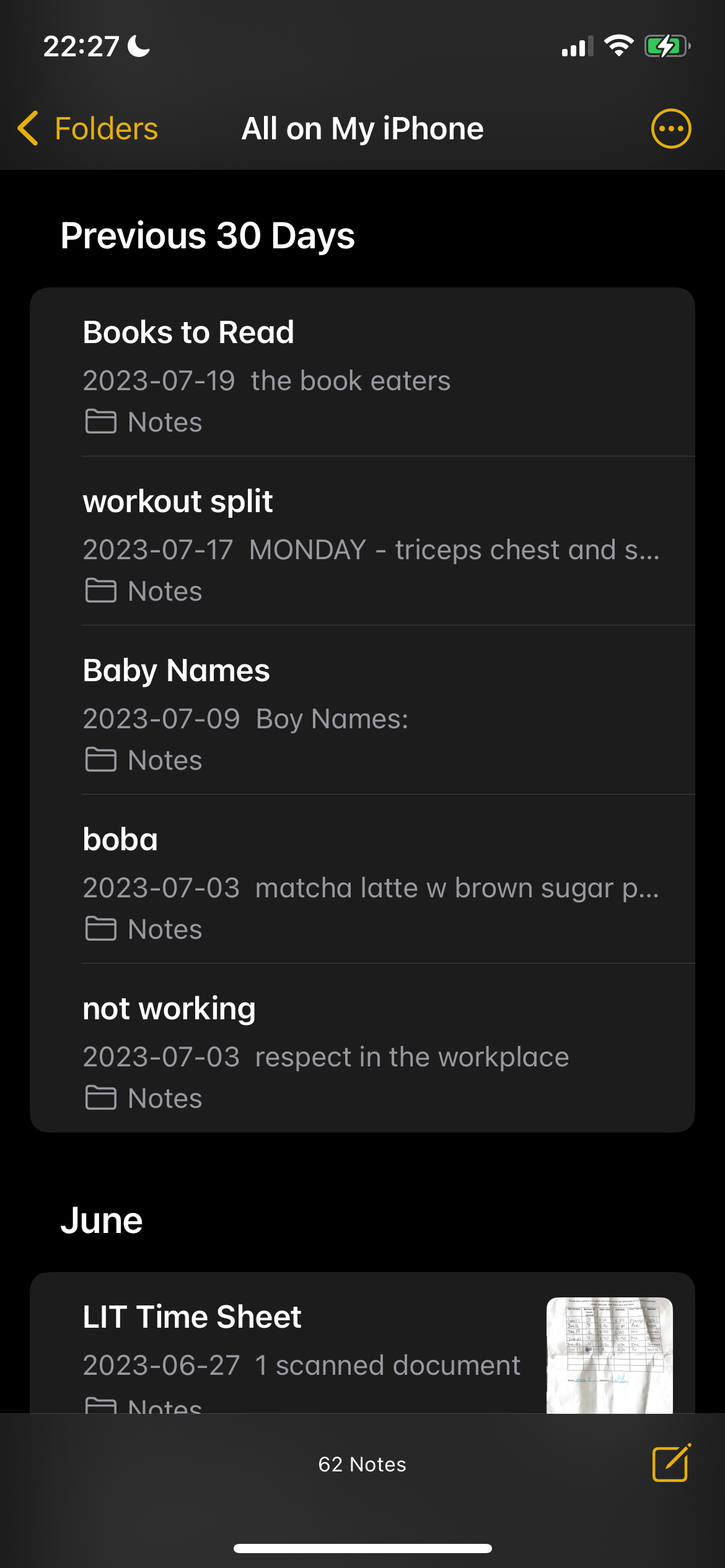
Task: Collapse the June section header
Action: click(x=101, y=1219)
